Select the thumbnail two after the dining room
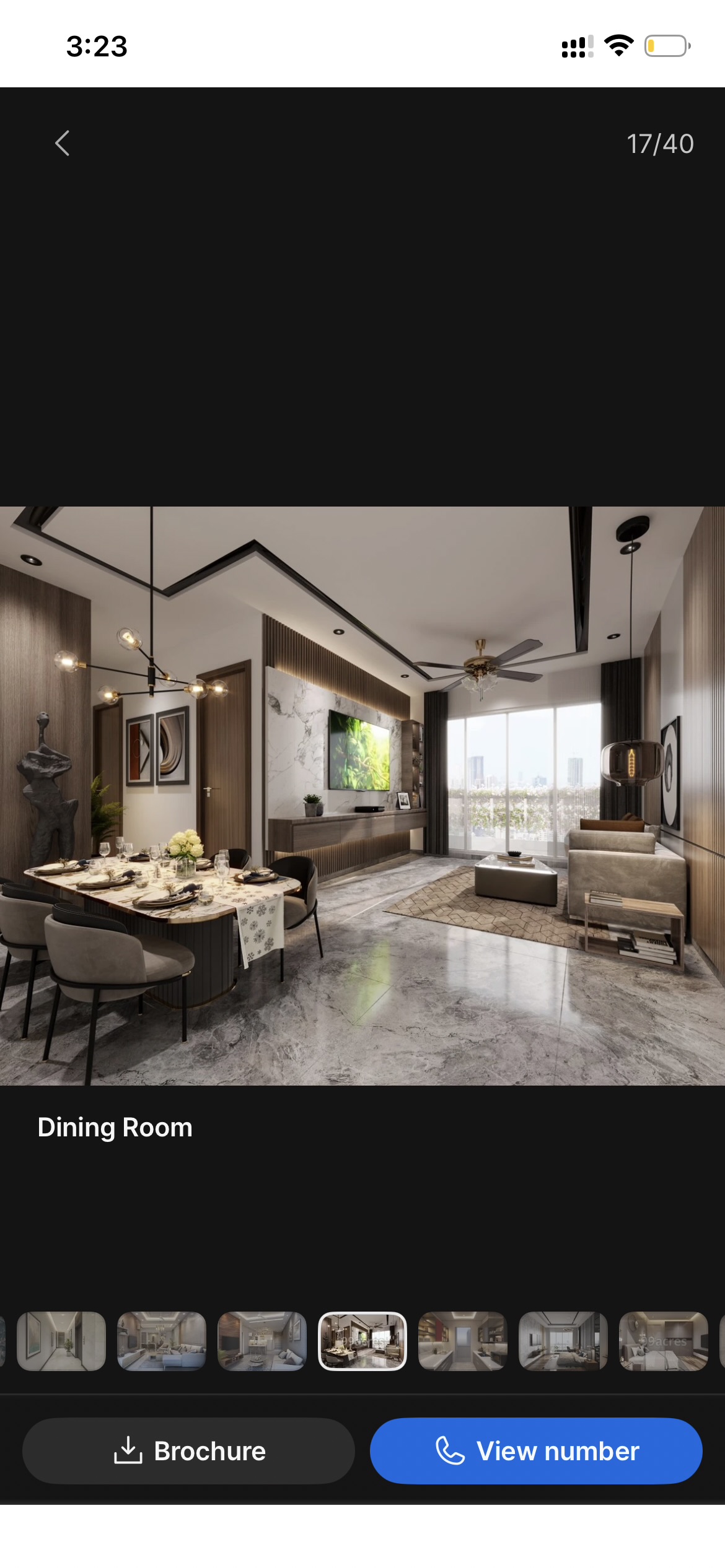 pos(563,1341)
